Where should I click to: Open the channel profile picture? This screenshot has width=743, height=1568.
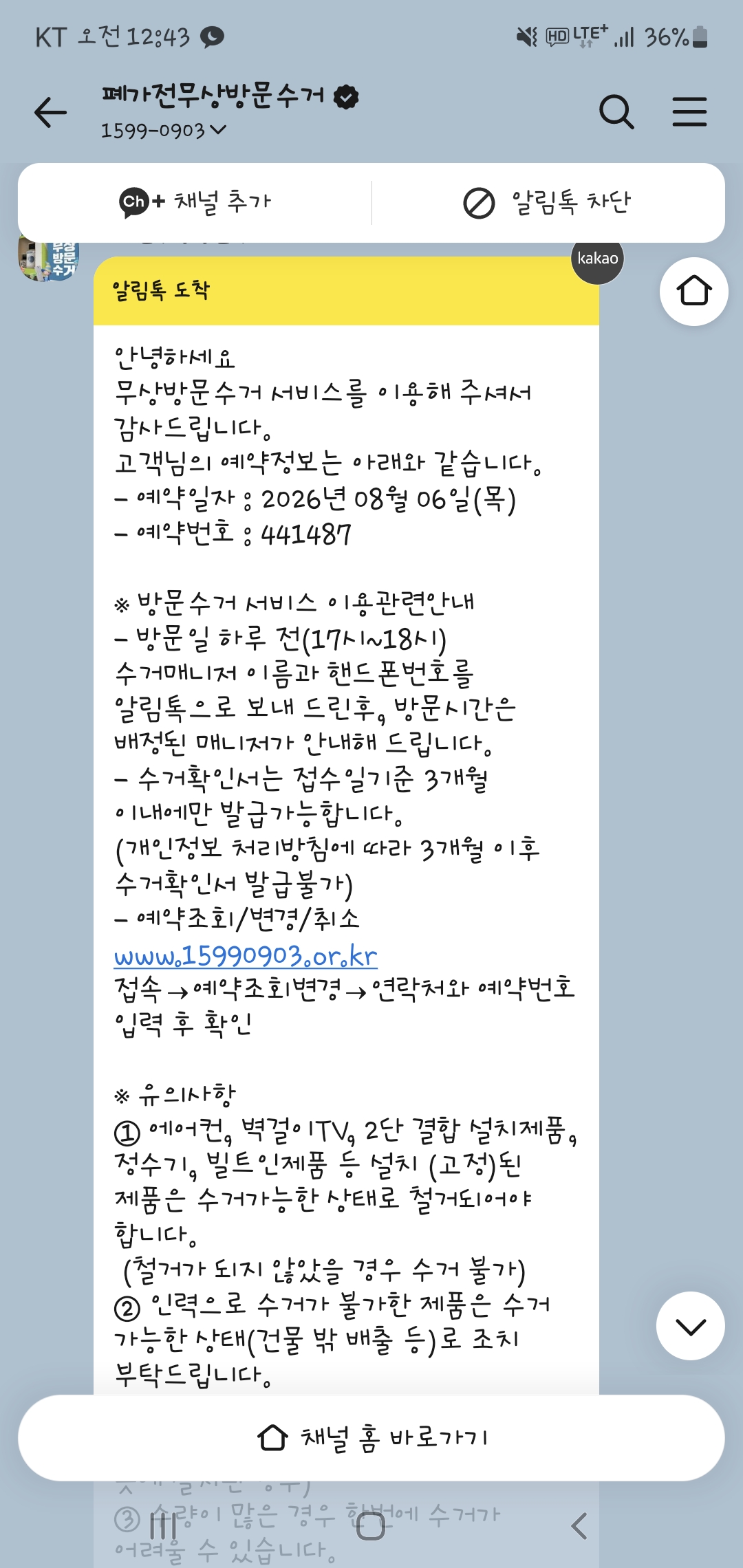pos(48,260)
